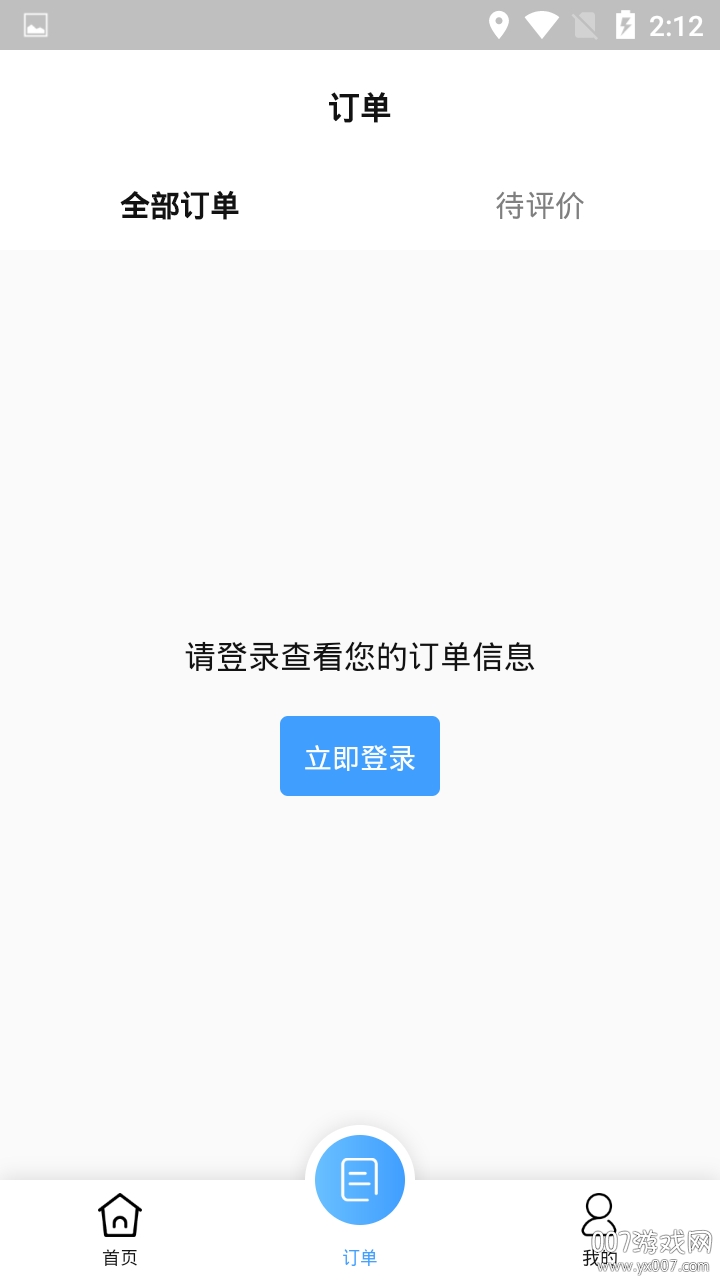Select the 全部订单 tab
Viewport: 720px width, 1280px height.
point(180,207)
